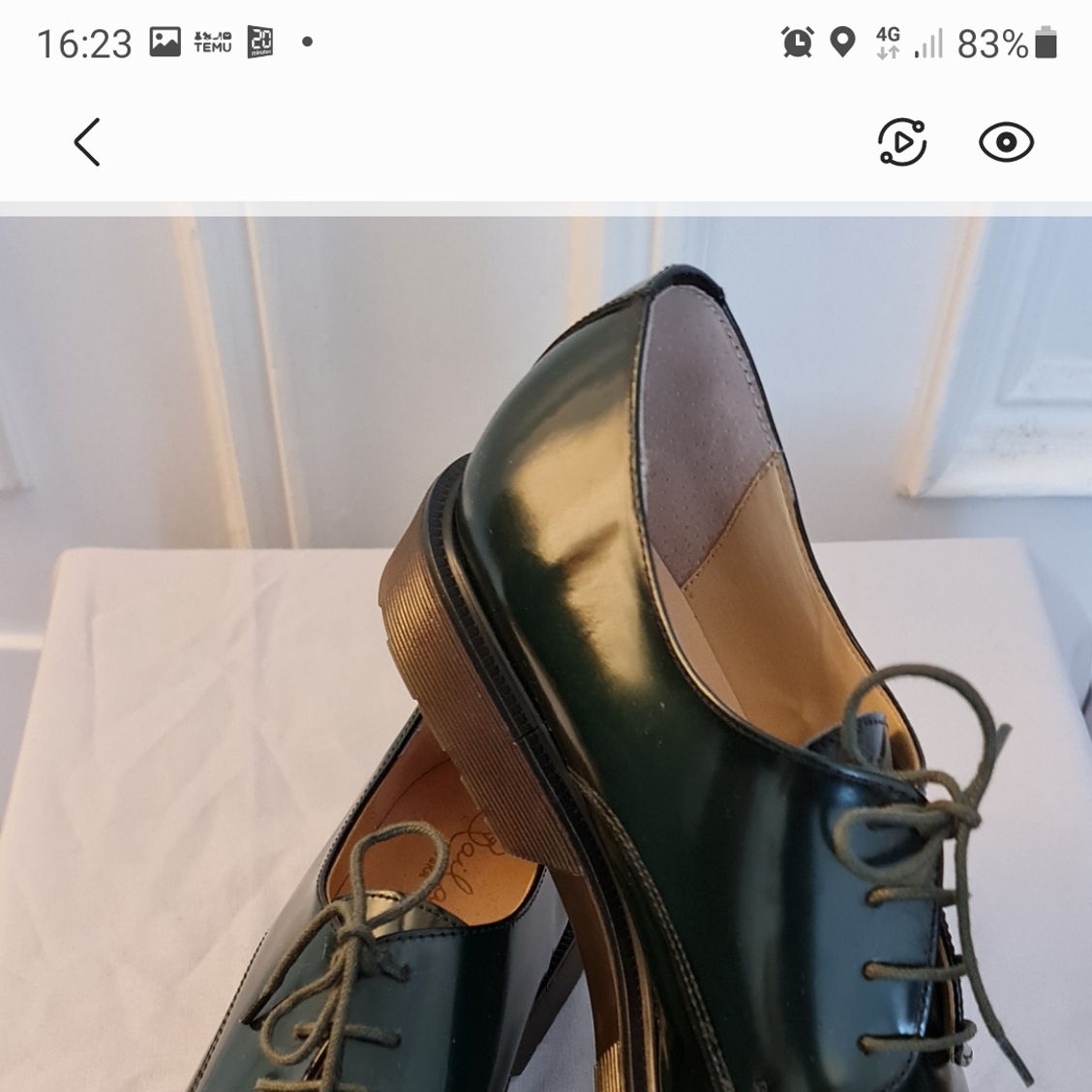
Task: Tap the motion photo play icon
Action: pyautogui.click(x=902, y=142)
